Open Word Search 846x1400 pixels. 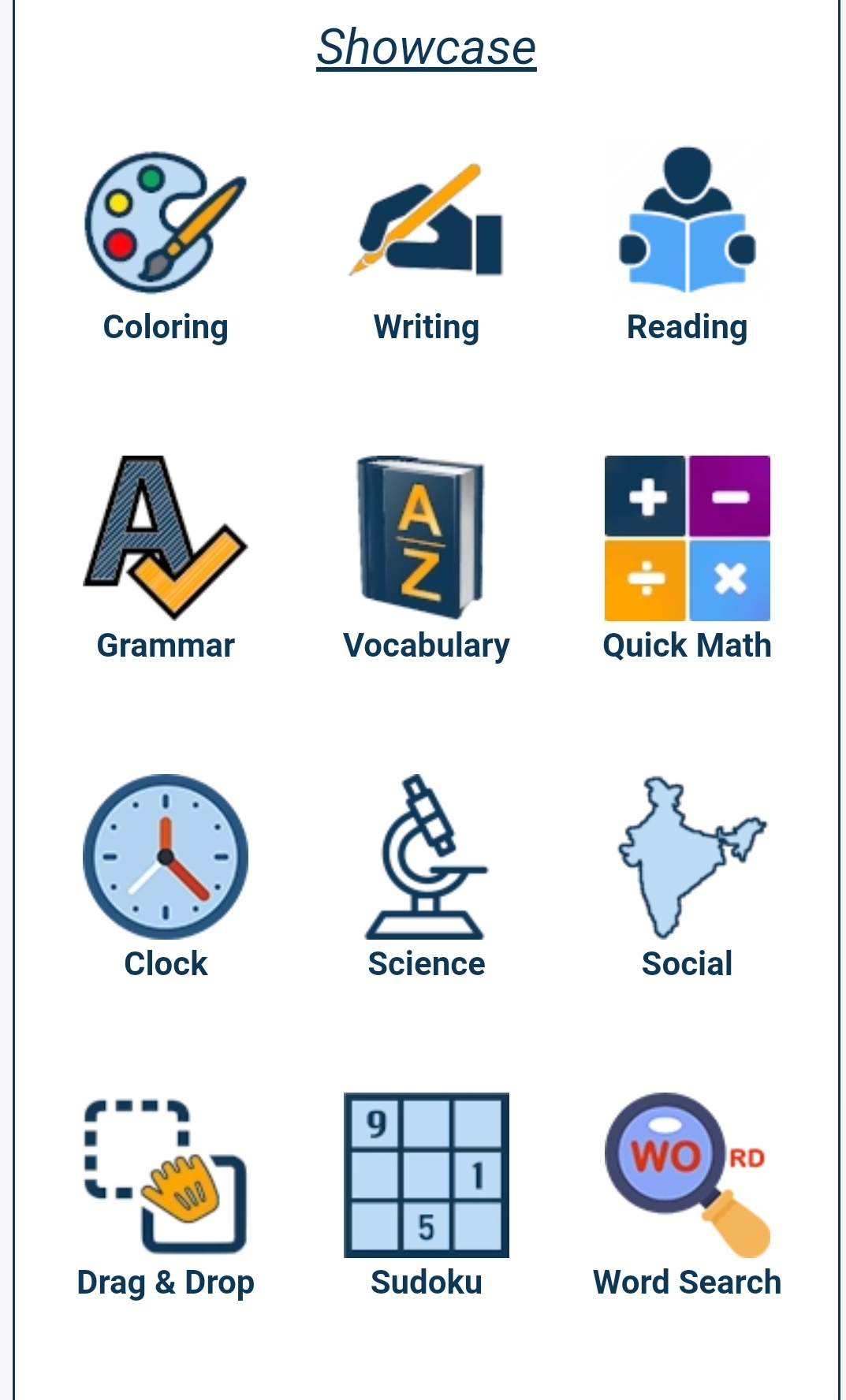click(x=687, y=1175)
